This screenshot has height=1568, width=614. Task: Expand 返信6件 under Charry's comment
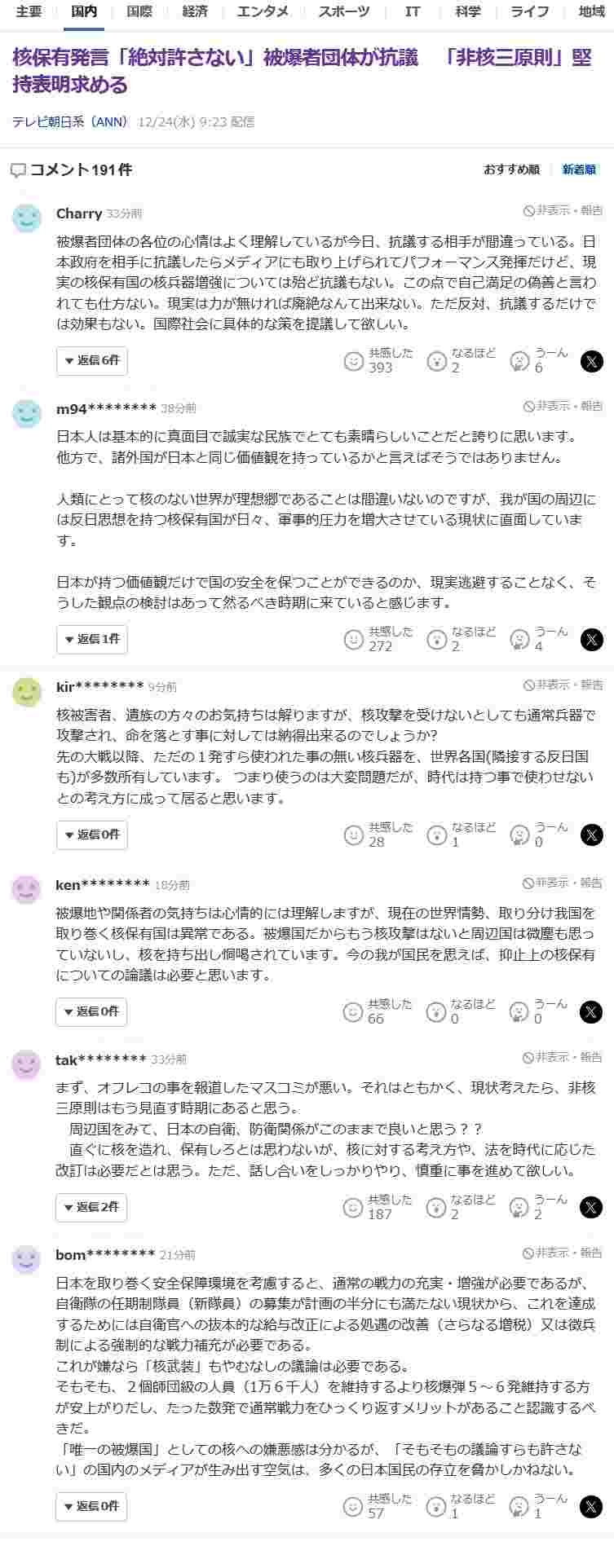92,360
